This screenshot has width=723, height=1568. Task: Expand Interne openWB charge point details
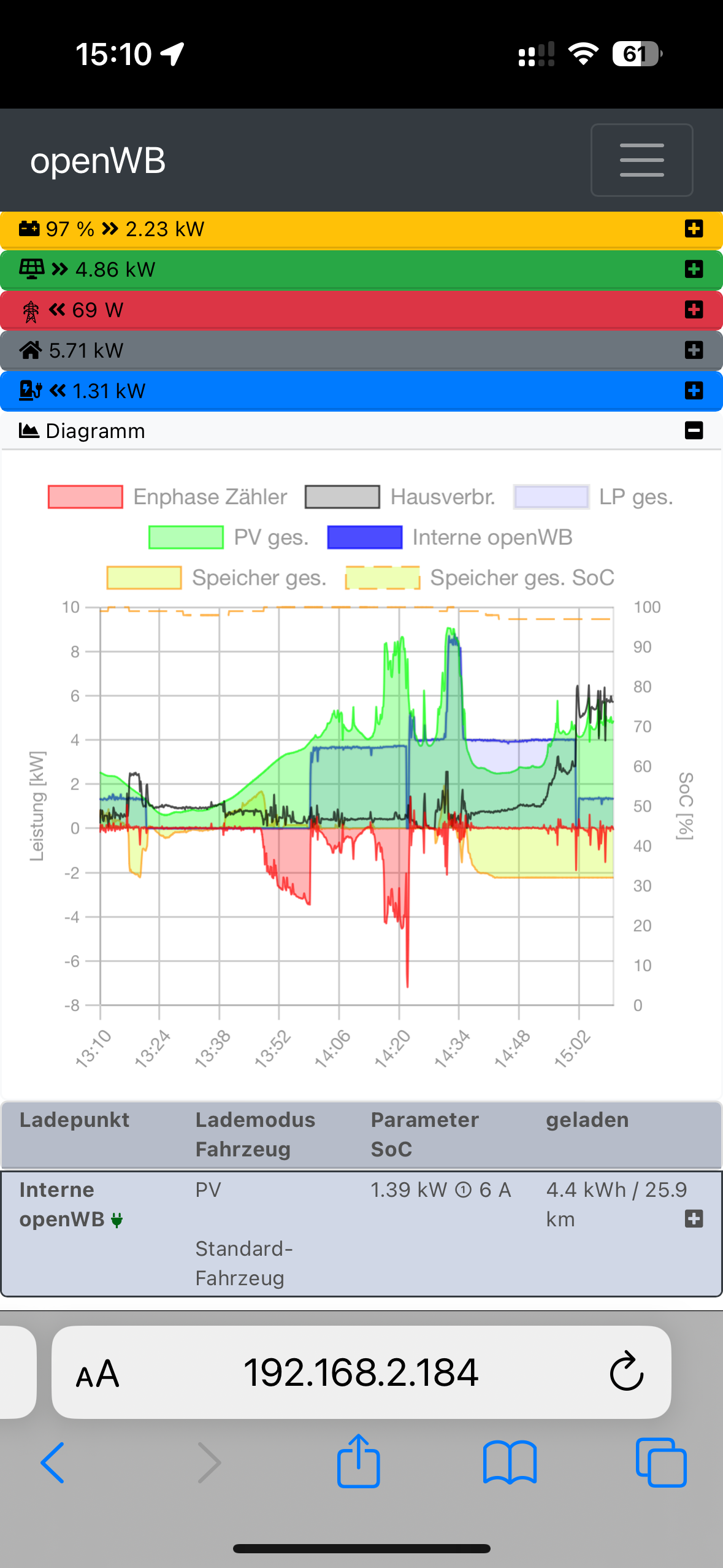click(x=694, y=1219)
